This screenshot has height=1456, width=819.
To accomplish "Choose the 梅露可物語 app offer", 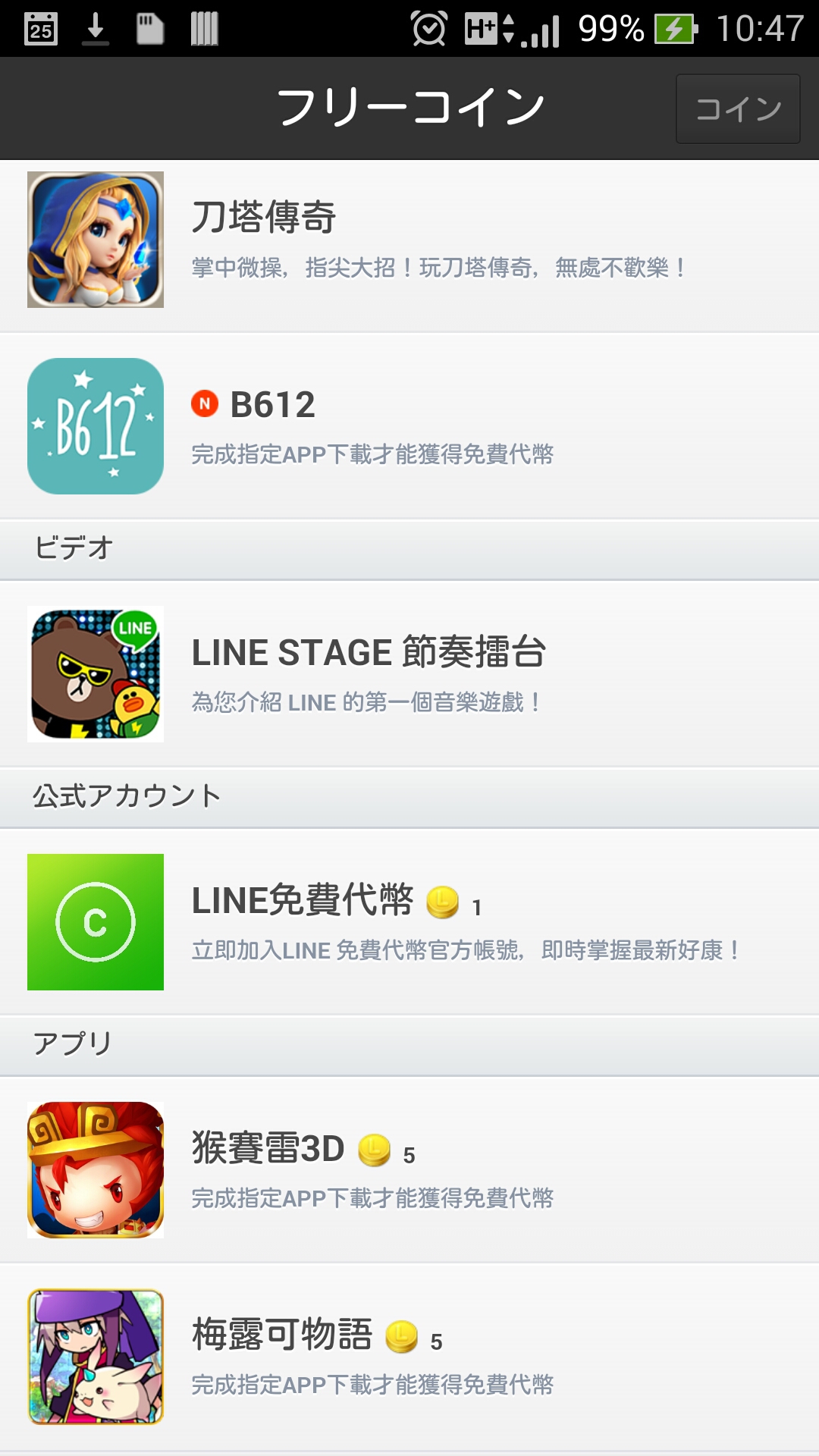I will pyautogui.click(x=409, y=1357).
